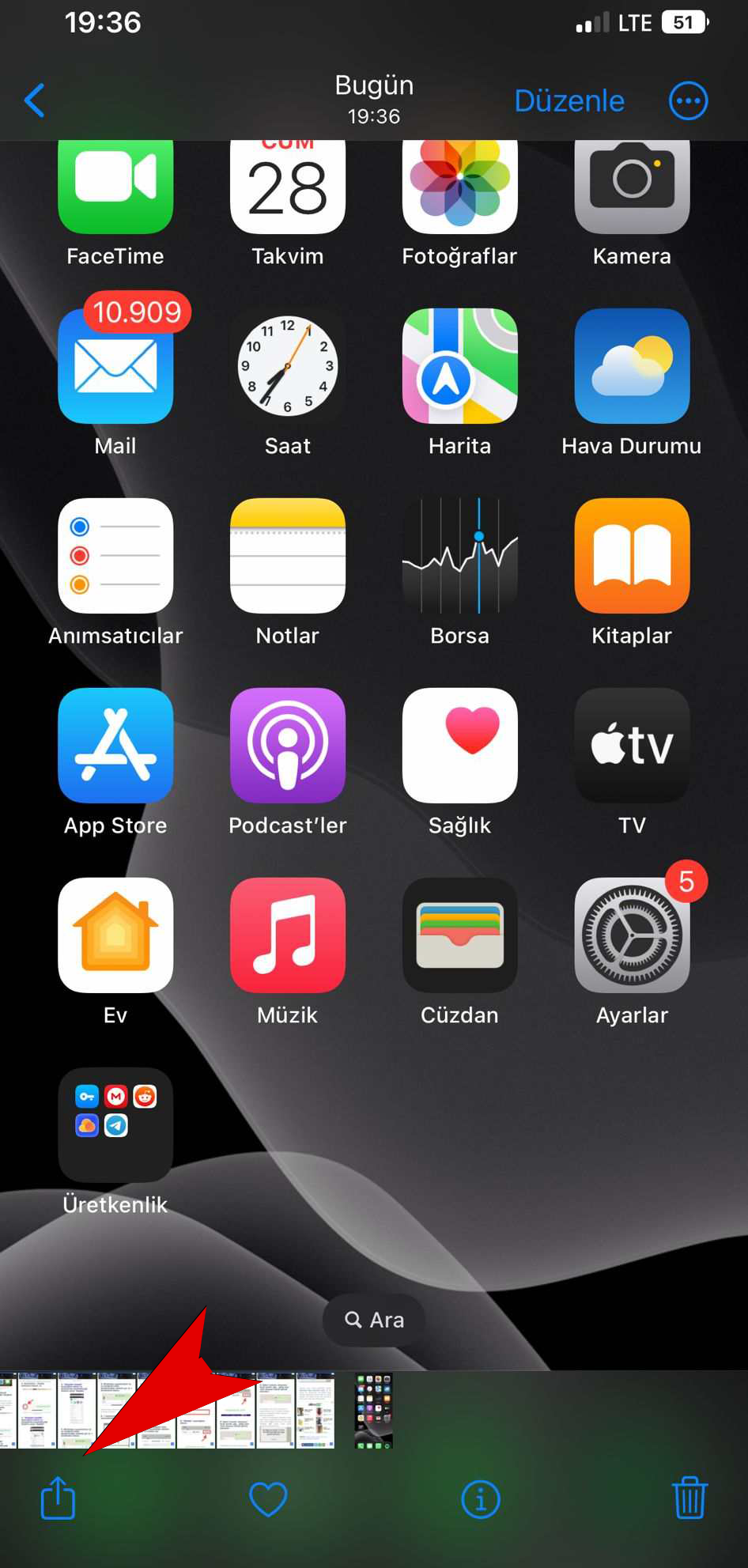Delete the photo with the trash icon

(689, 1497)
